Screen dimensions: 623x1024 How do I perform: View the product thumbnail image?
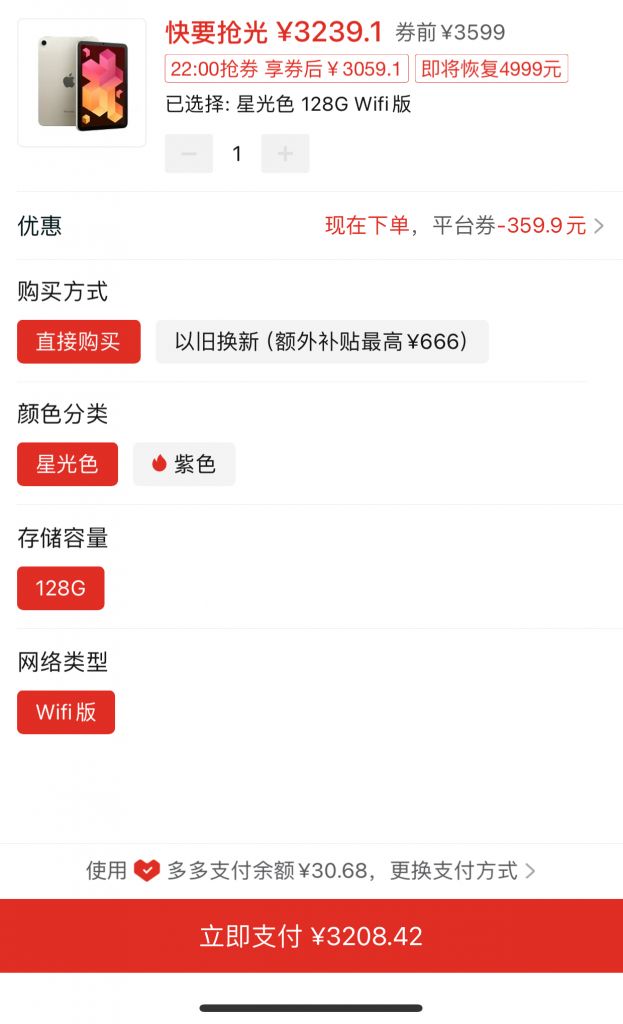tap(82, 83)
